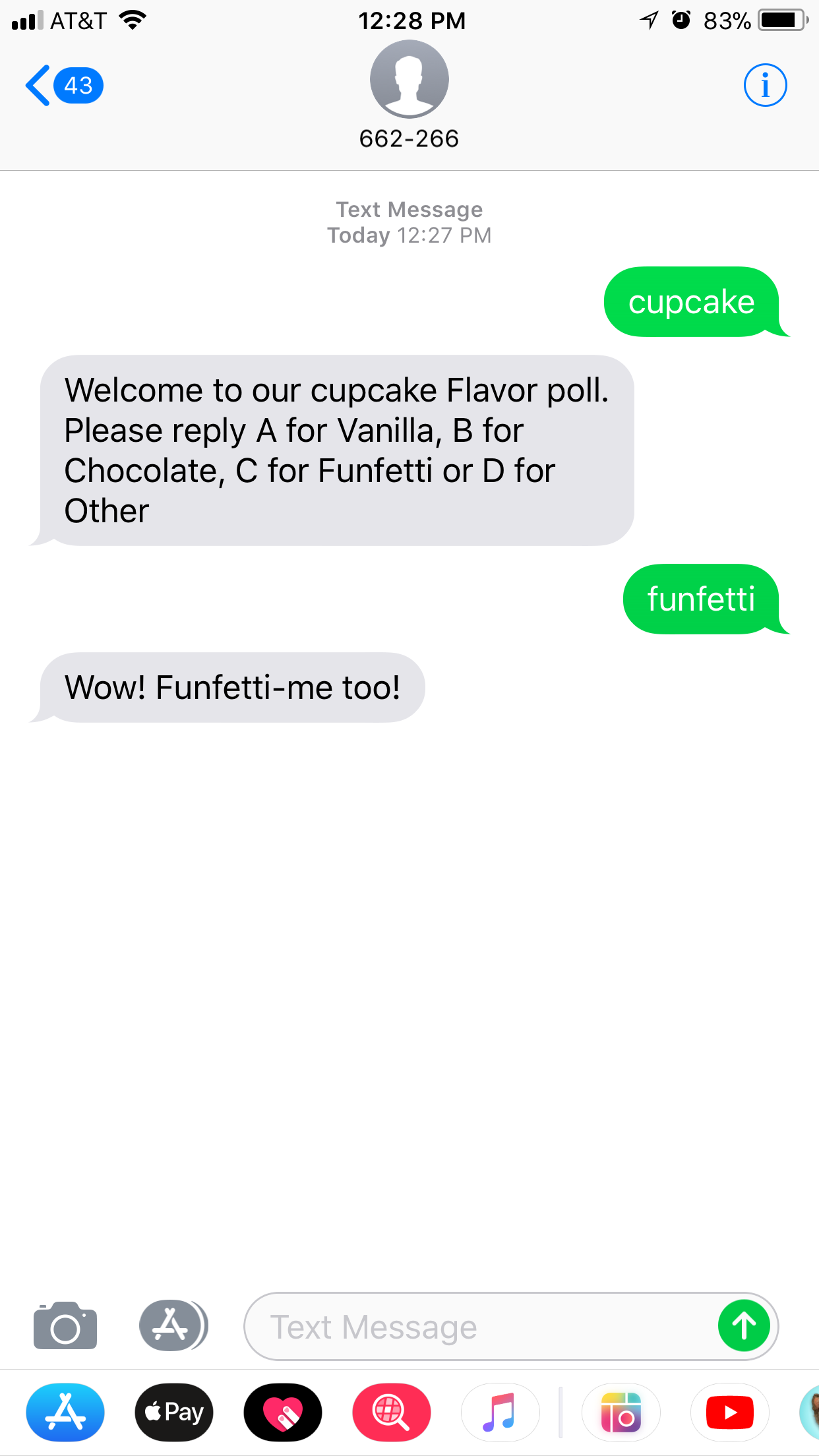Open the 662-266 contact avatar
The image size is (819, 1456).
(409, 79)
